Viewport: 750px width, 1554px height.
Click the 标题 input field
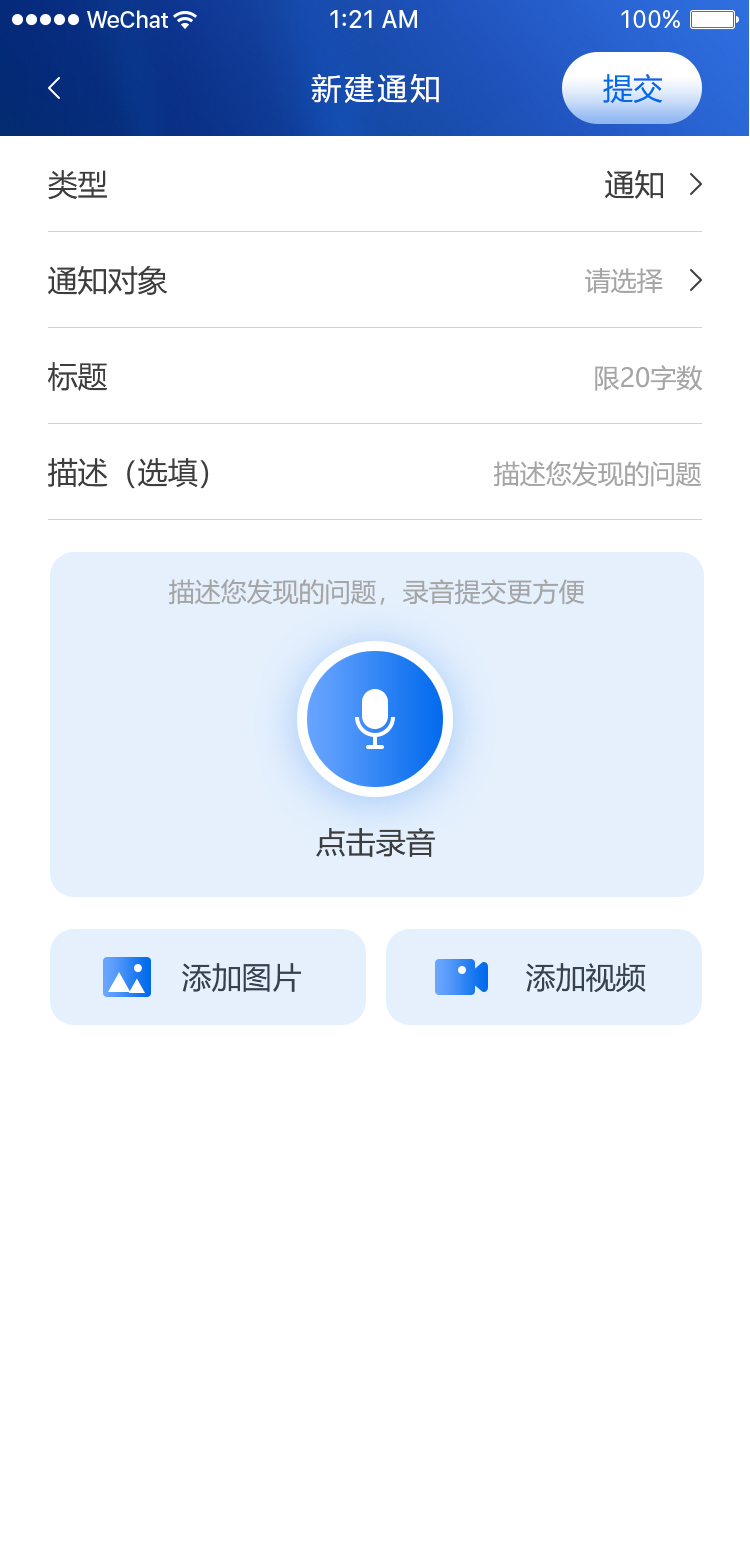(500, 377)
